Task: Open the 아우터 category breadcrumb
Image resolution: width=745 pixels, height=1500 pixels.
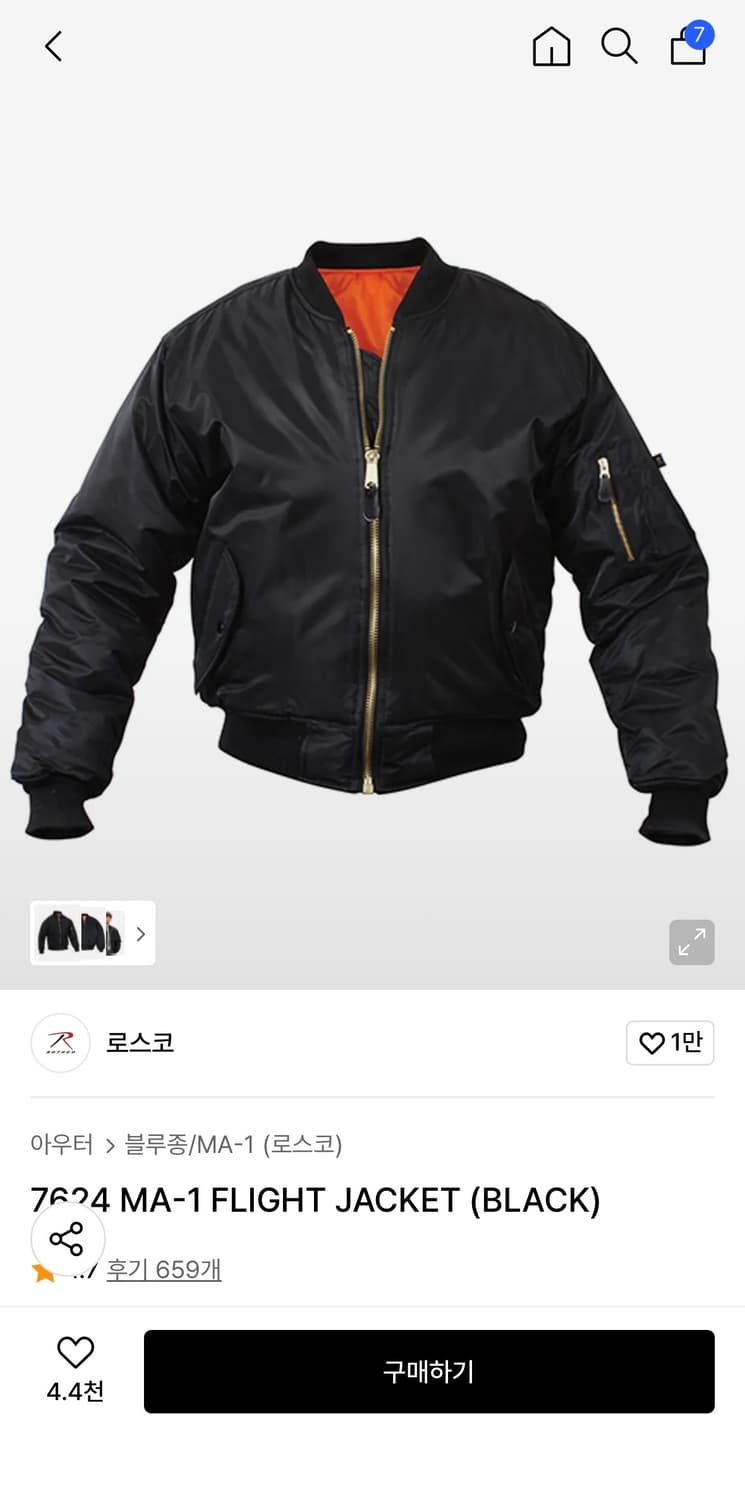Action: 62,1144
